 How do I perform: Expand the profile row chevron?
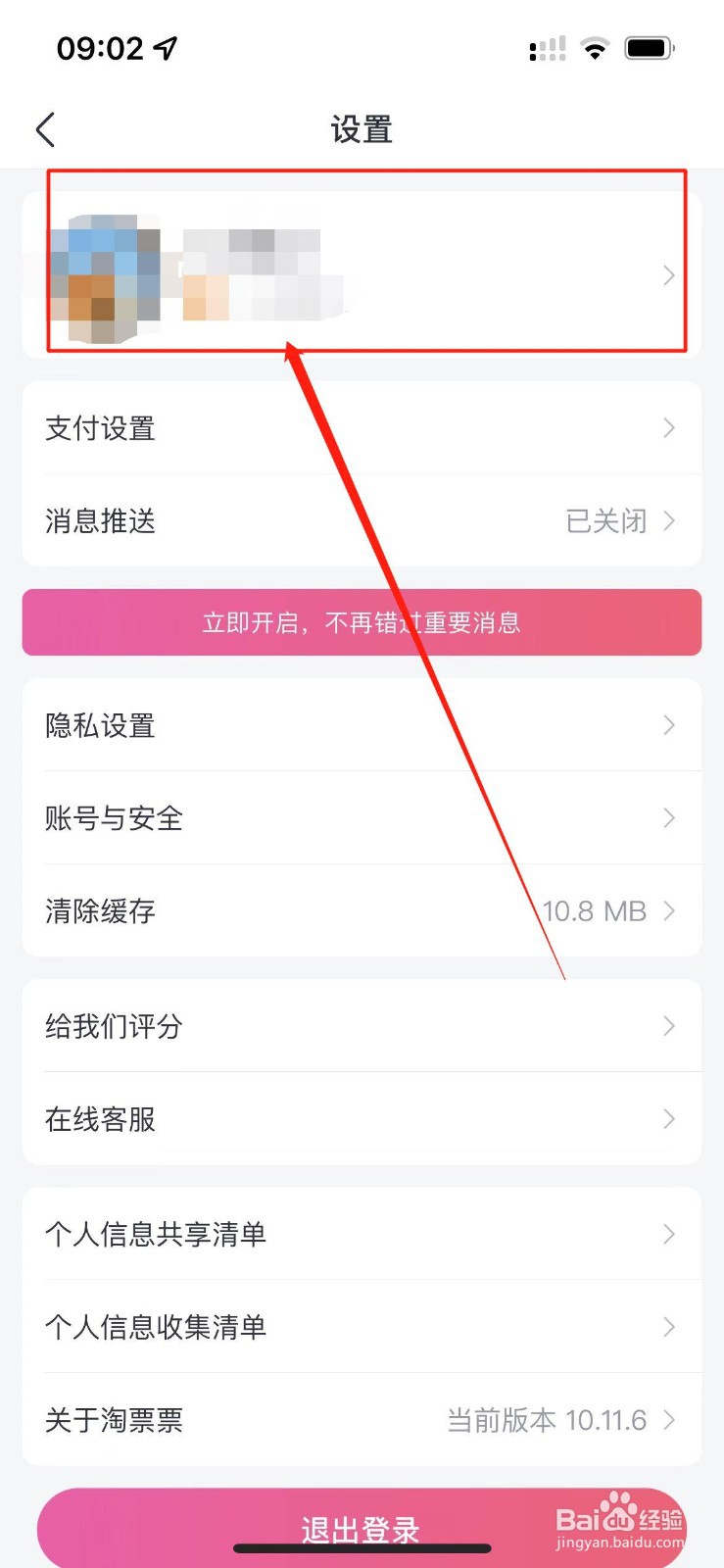coord(668,275)
